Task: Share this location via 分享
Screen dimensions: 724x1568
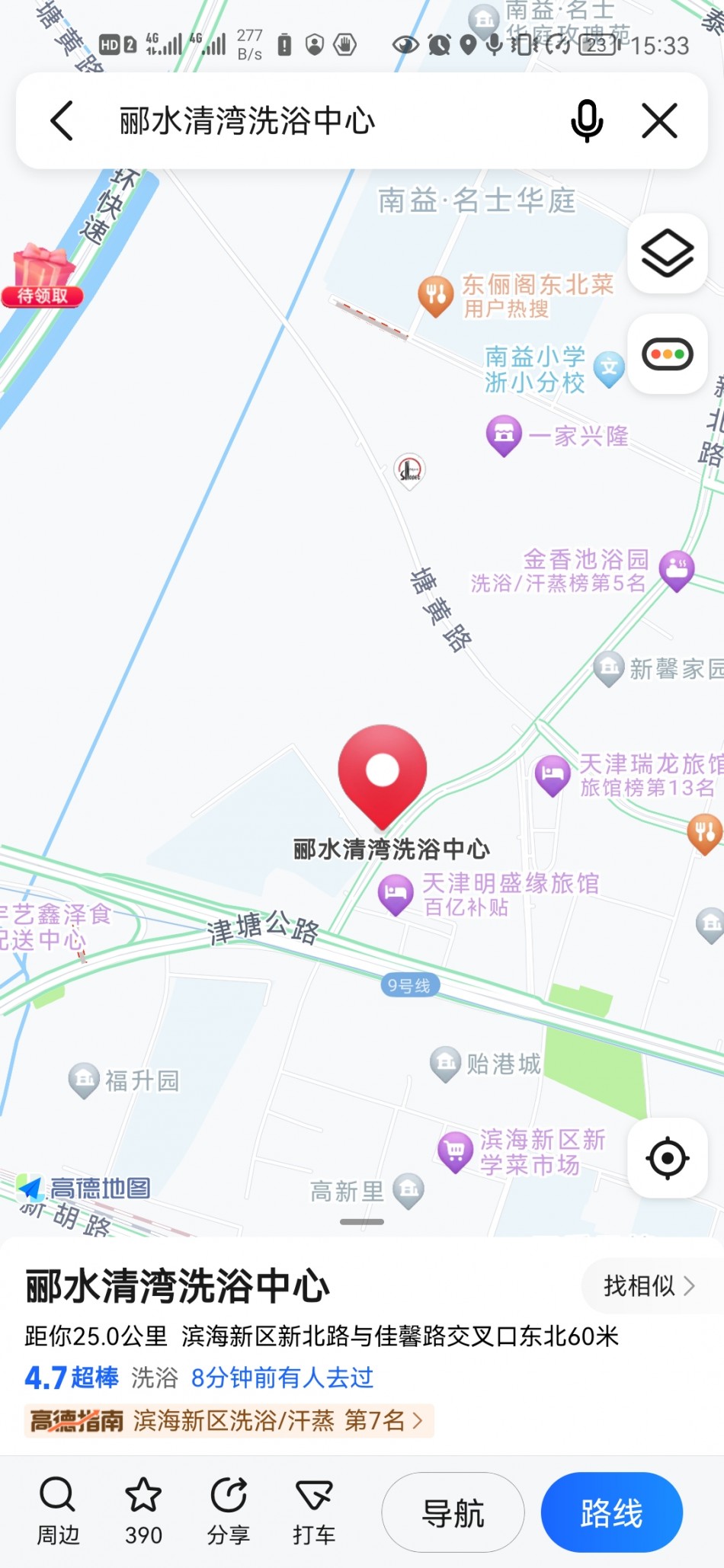Action: (x=229, y=1512)
